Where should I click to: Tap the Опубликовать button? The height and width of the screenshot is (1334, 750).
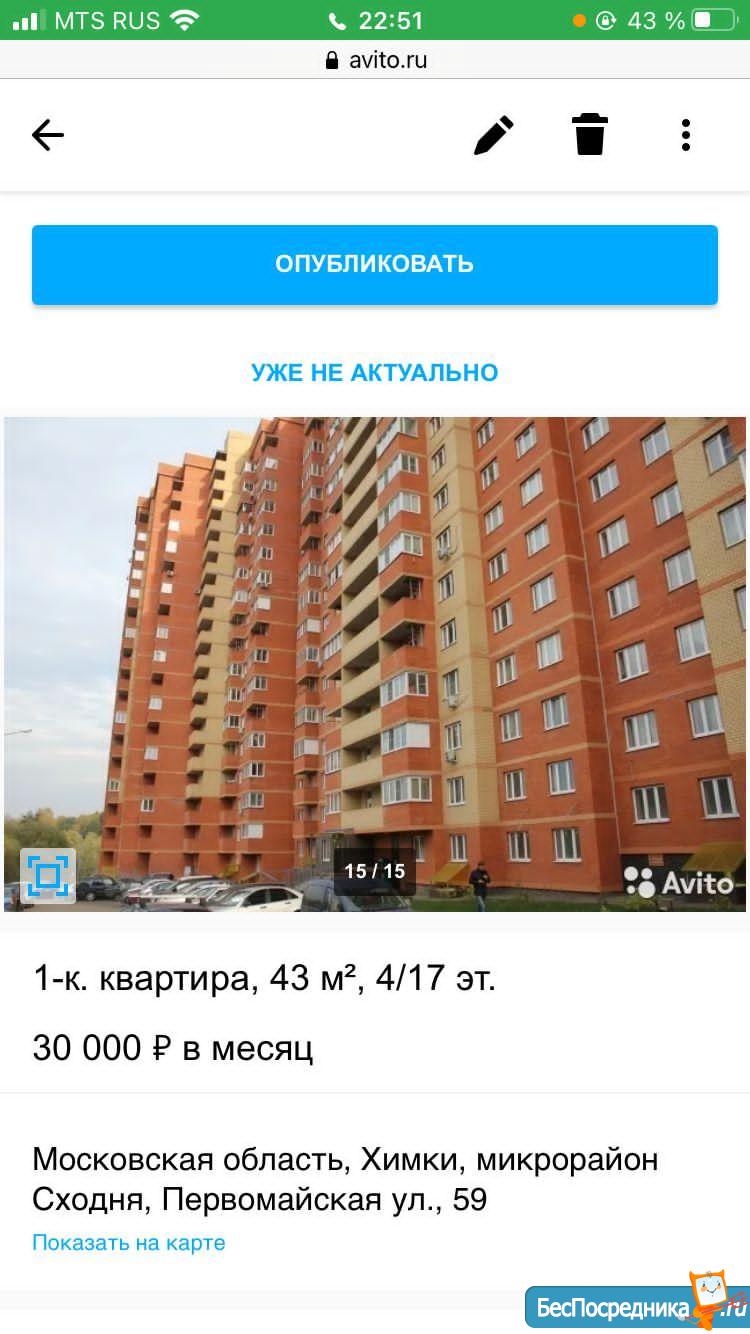[x=375, y=264]
